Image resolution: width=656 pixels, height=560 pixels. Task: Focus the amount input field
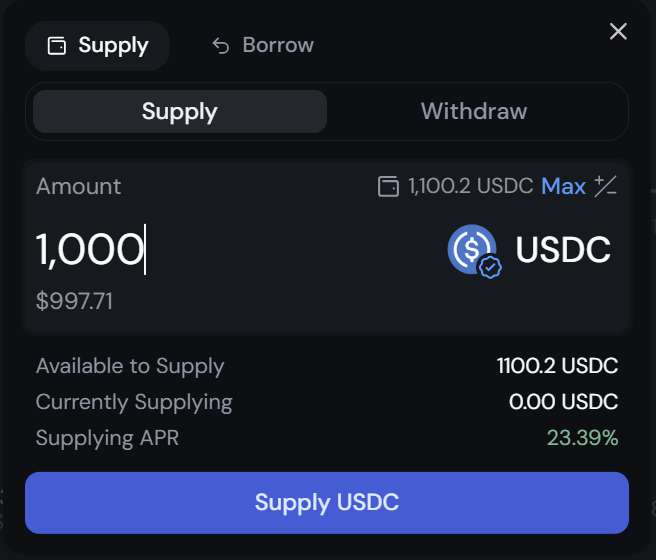(x=200, y=248)
